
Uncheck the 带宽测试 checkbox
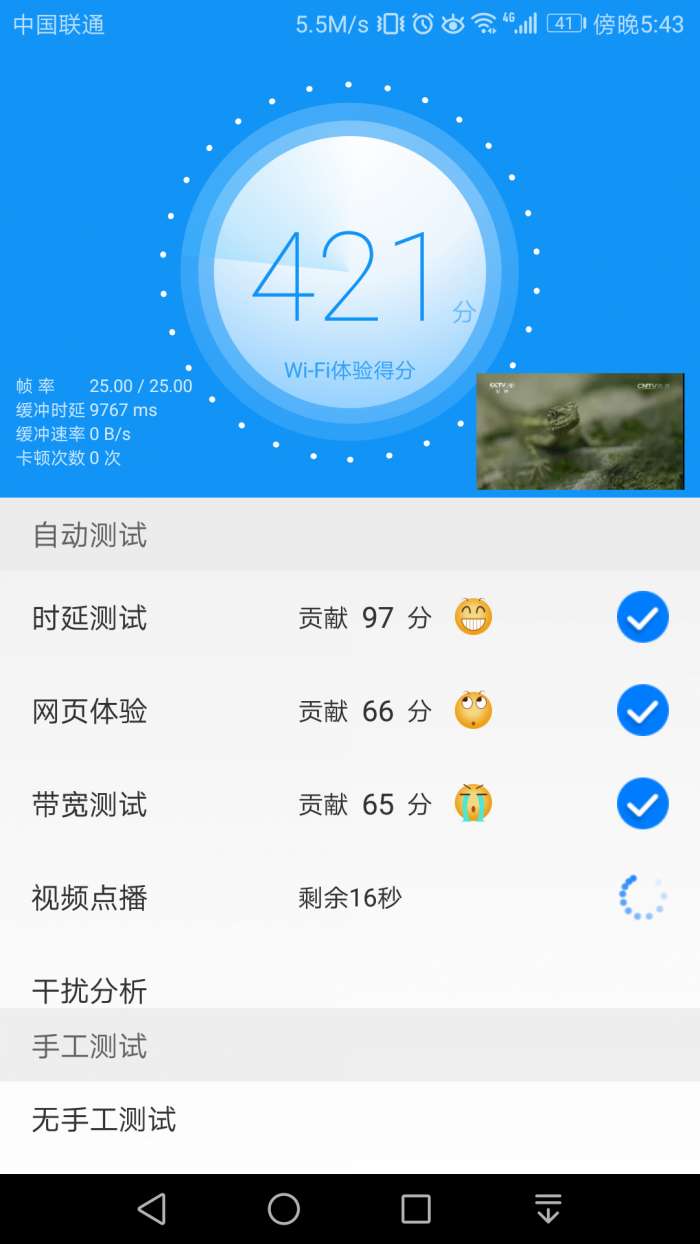tap(642, 804)
